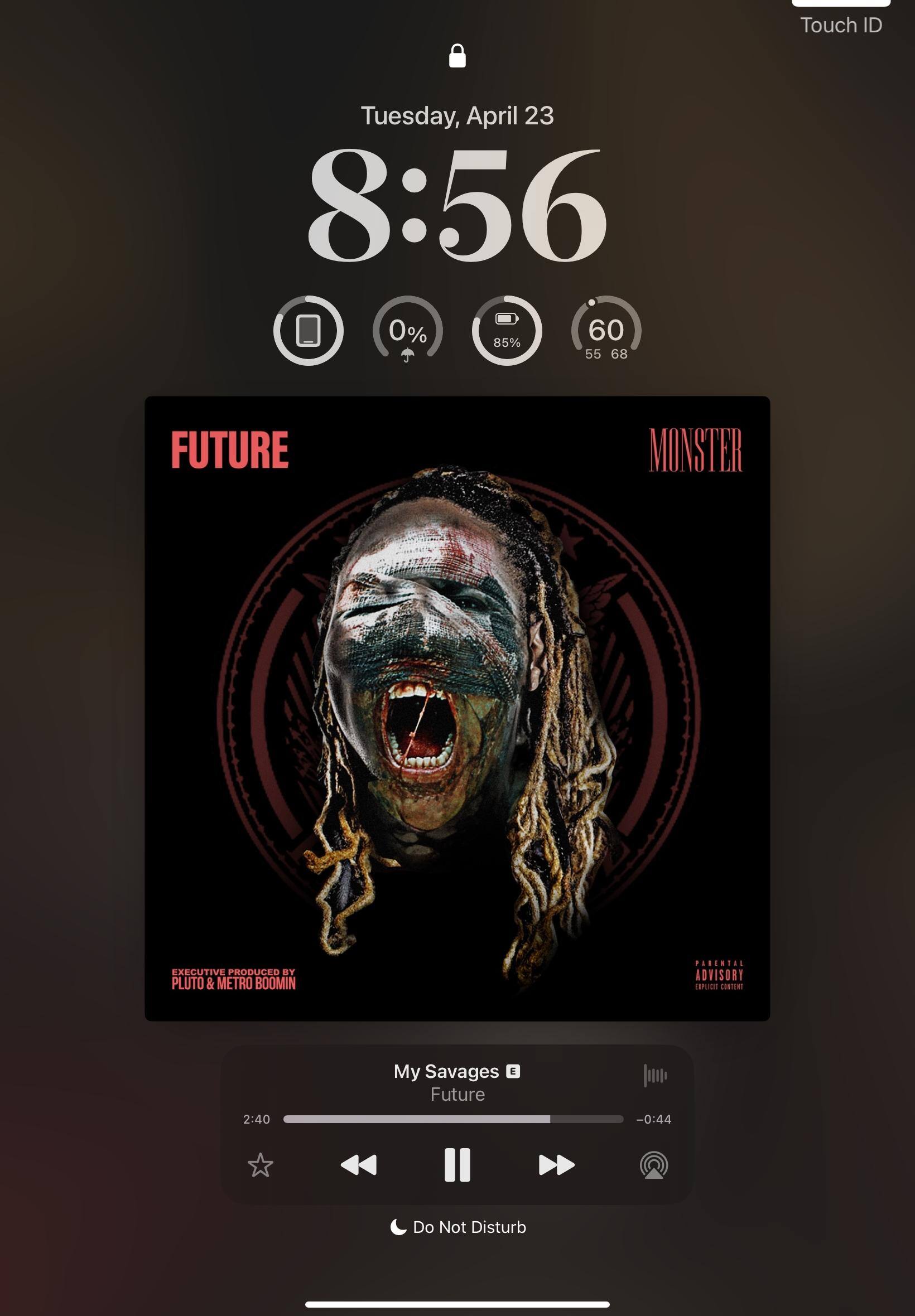The height and width of the screenshot is (1316, 915).
Task: Tap the audio waveform icon beside My Savages
Action: (656, 1075)
